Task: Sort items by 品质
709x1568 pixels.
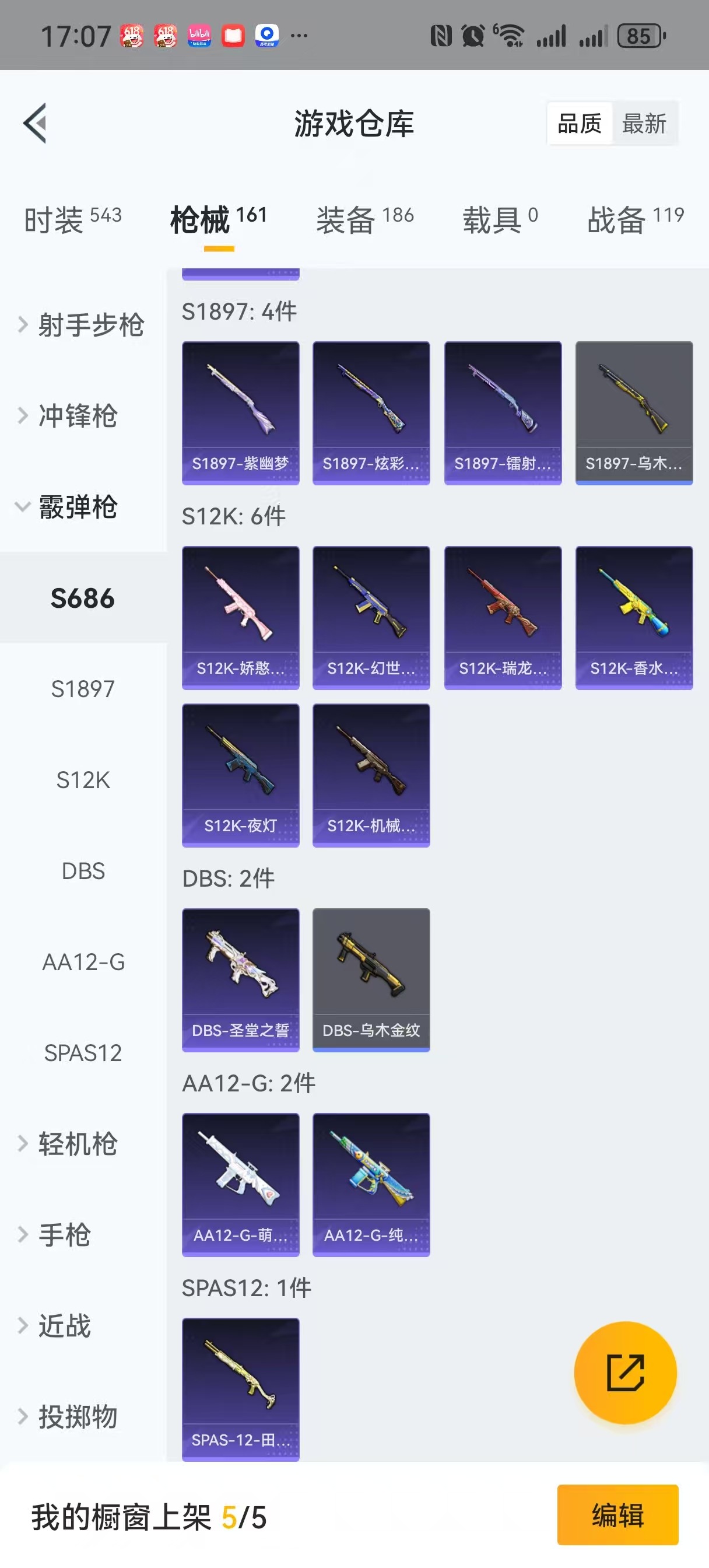Action: pos(580,124)
